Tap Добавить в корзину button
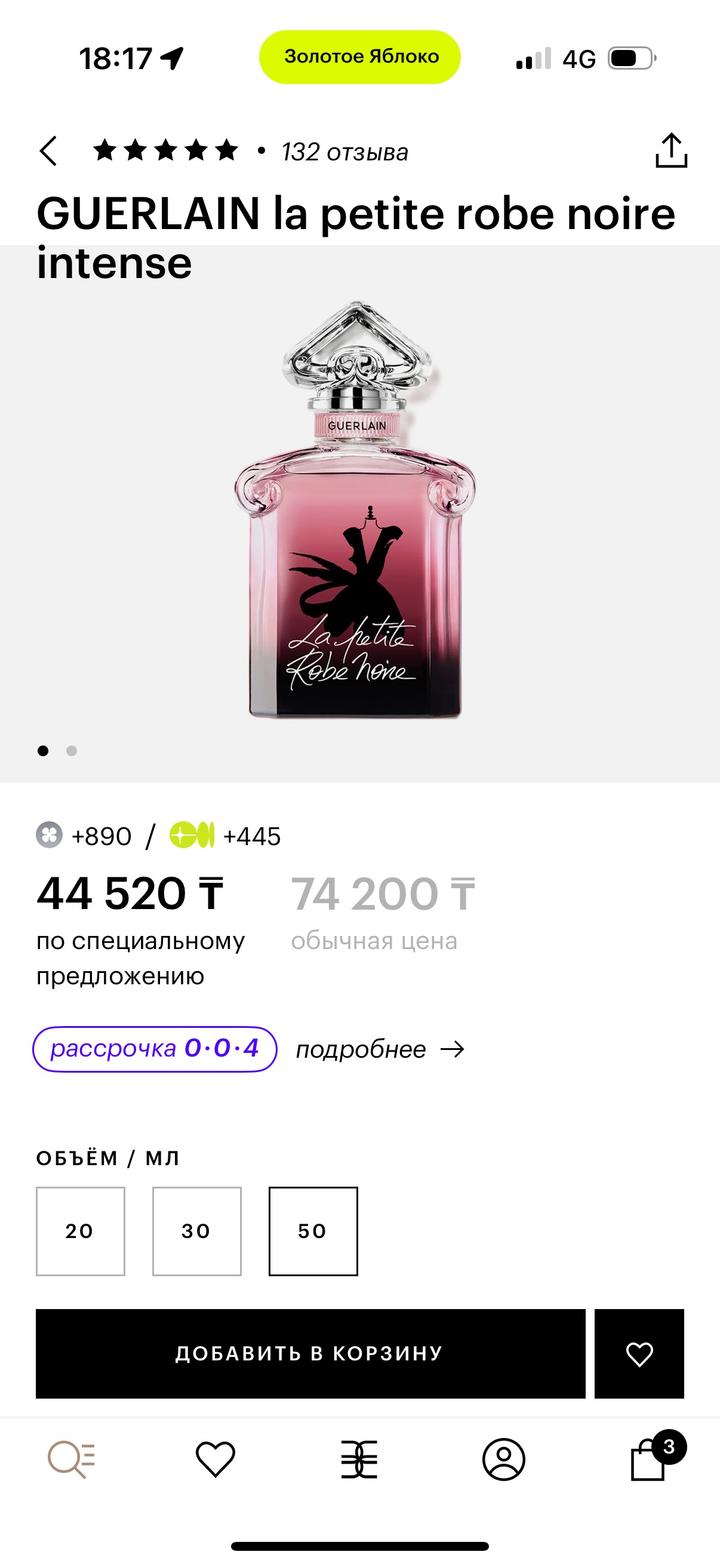Screen dimensions: 720x1565 coord(310,1353)
